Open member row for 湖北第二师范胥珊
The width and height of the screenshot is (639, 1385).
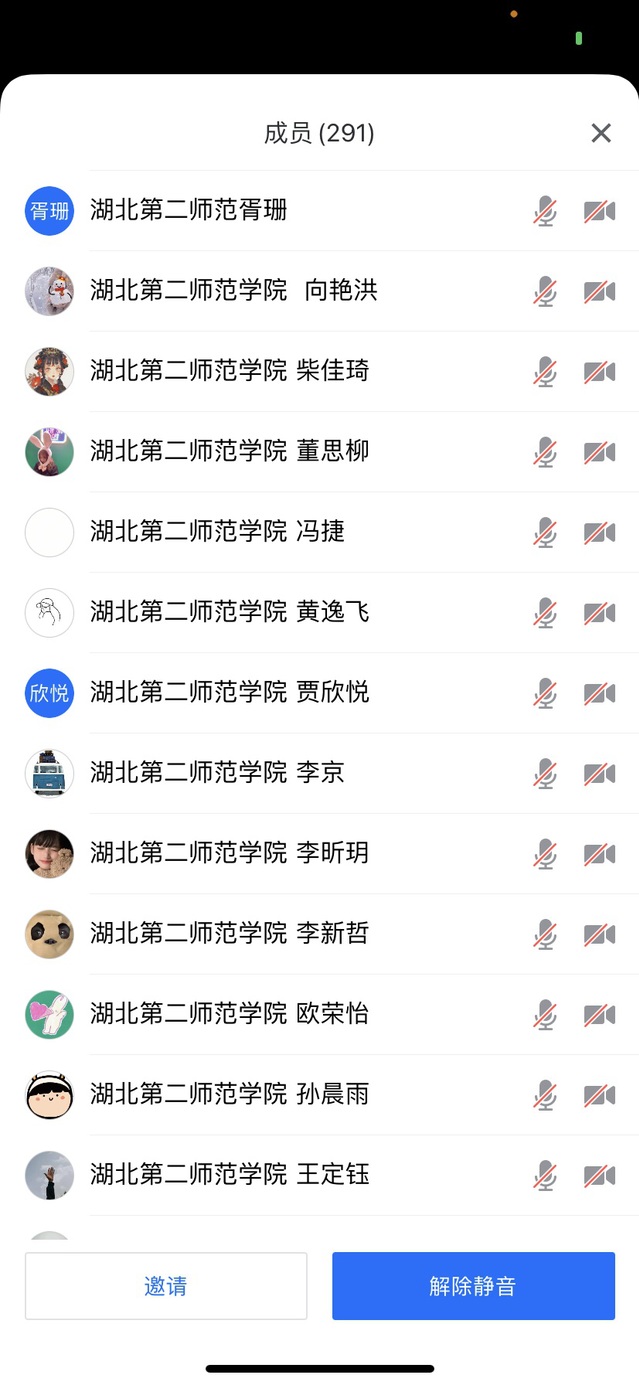click(x=189, y=211)
